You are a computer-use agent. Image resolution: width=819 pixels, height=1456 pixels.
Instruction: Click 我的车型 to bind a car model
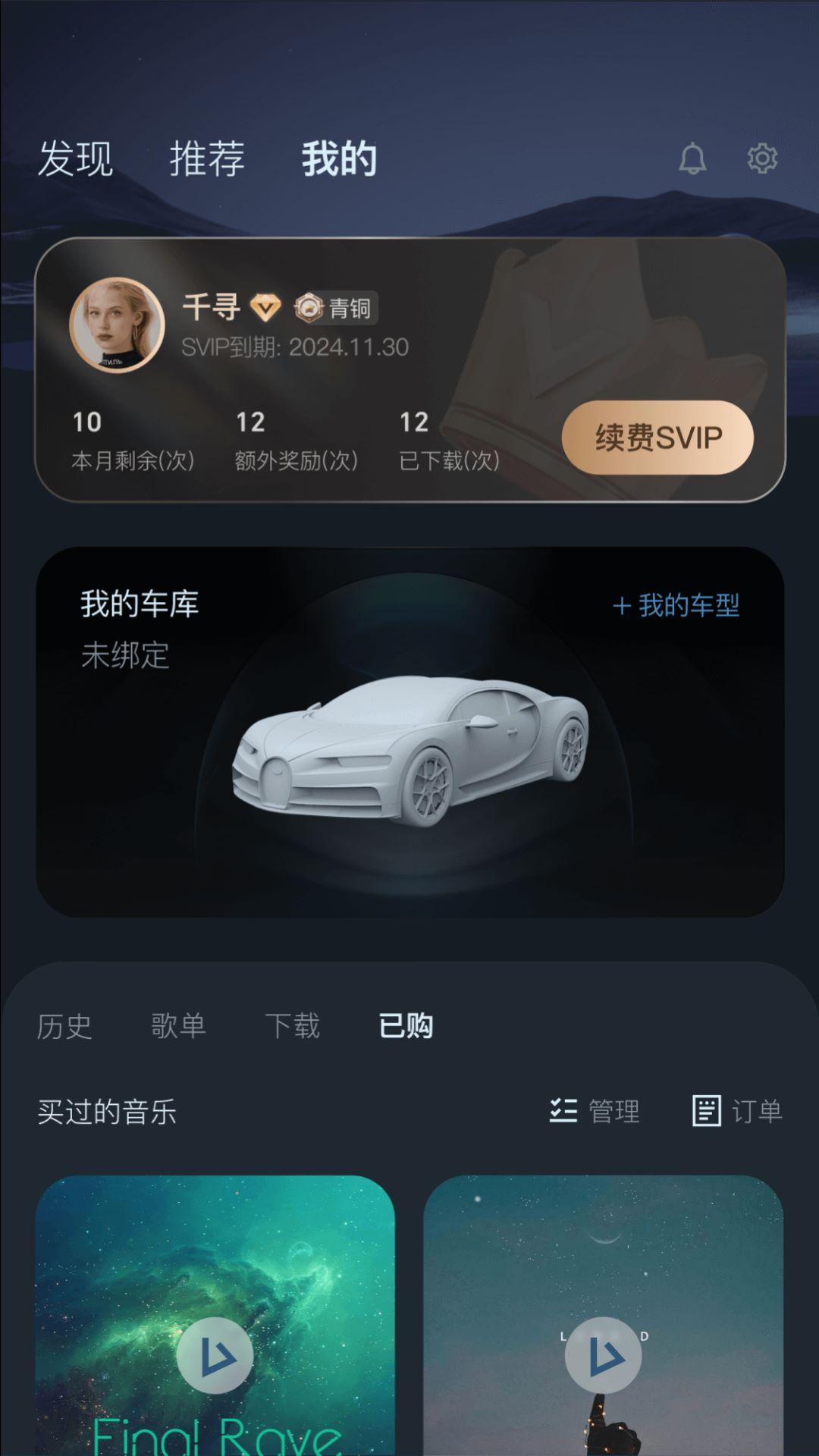(678, 606)
